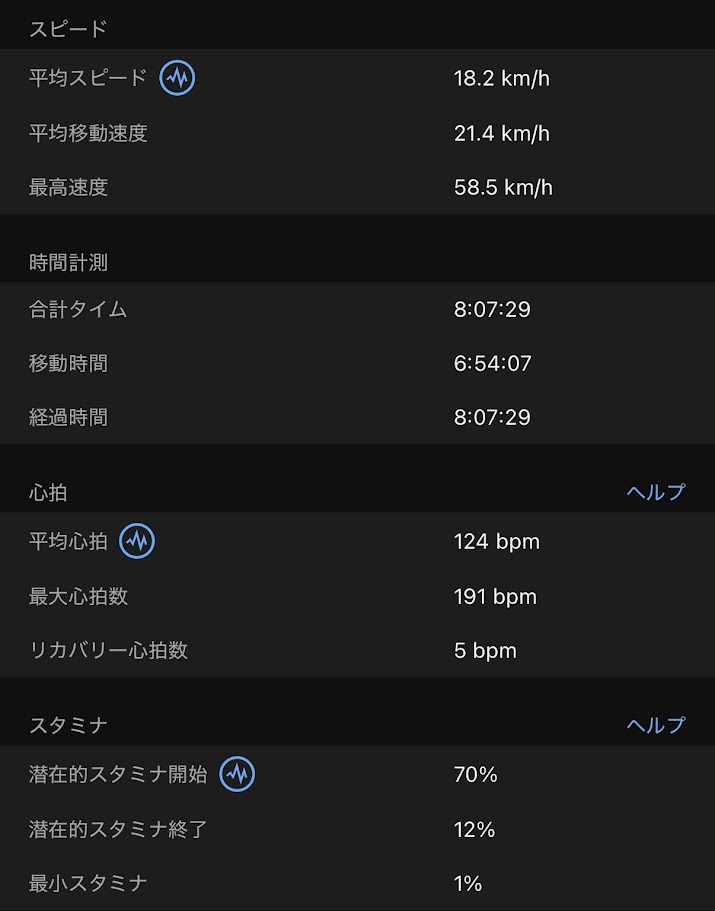Open ヘルプ for the 心拍 section
This screenshot has width=715, height=911.
point(656,492)
